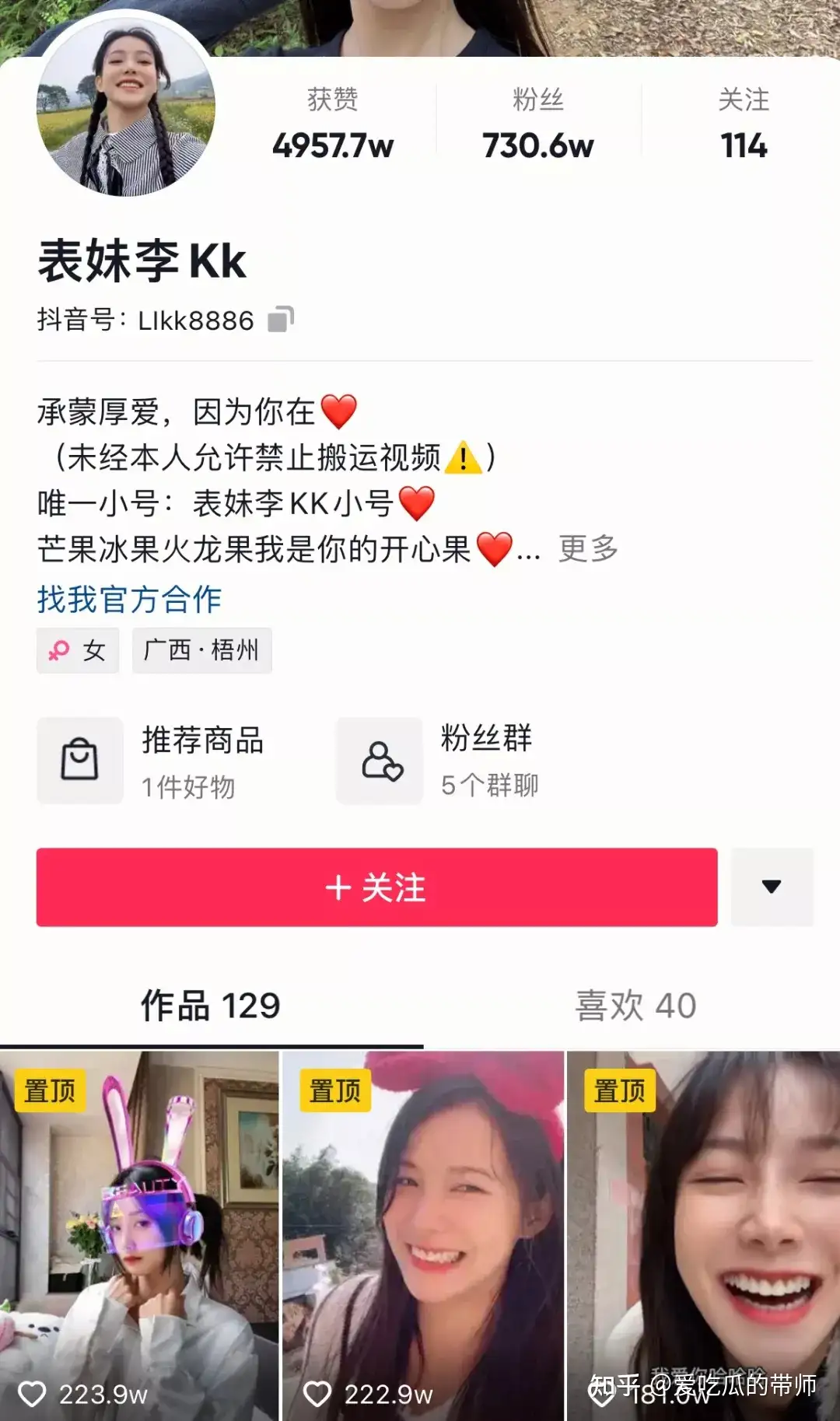Open the 粉丝群 fan groups
This screenshot has height=1421, width=840.
pyautogui.click(x=439, y=761)
